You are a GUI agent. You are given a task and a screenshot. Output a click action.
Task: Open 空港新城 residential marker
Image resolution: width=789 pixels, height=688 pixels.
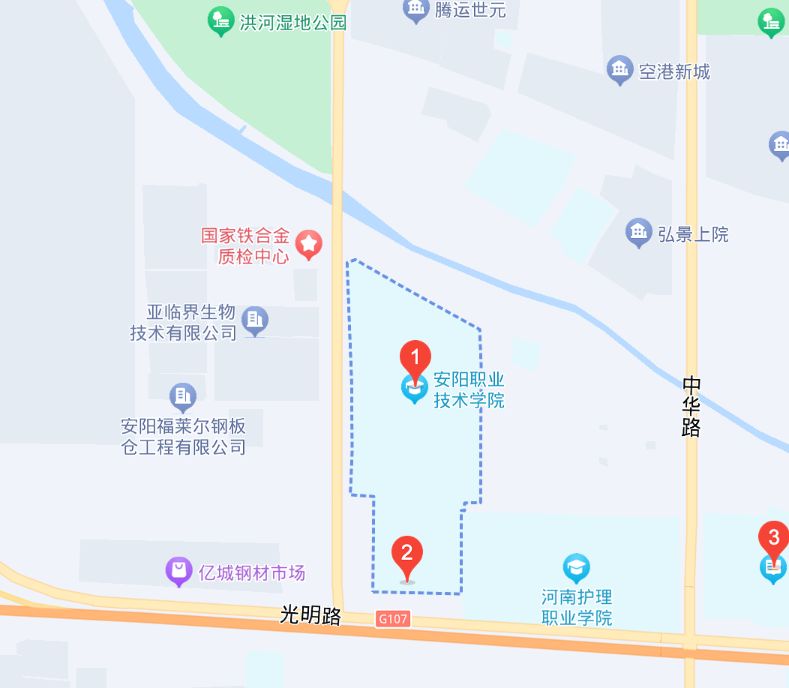tap(620, 70)
